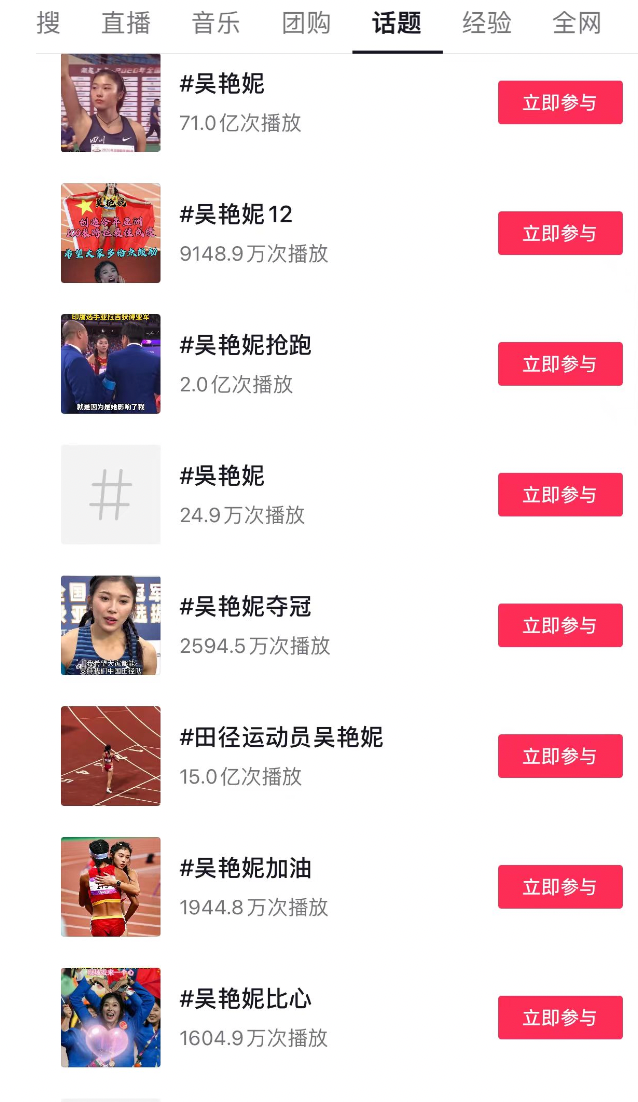Open the #吴艳妮抢跑 topic

click(x=245, y=346)
